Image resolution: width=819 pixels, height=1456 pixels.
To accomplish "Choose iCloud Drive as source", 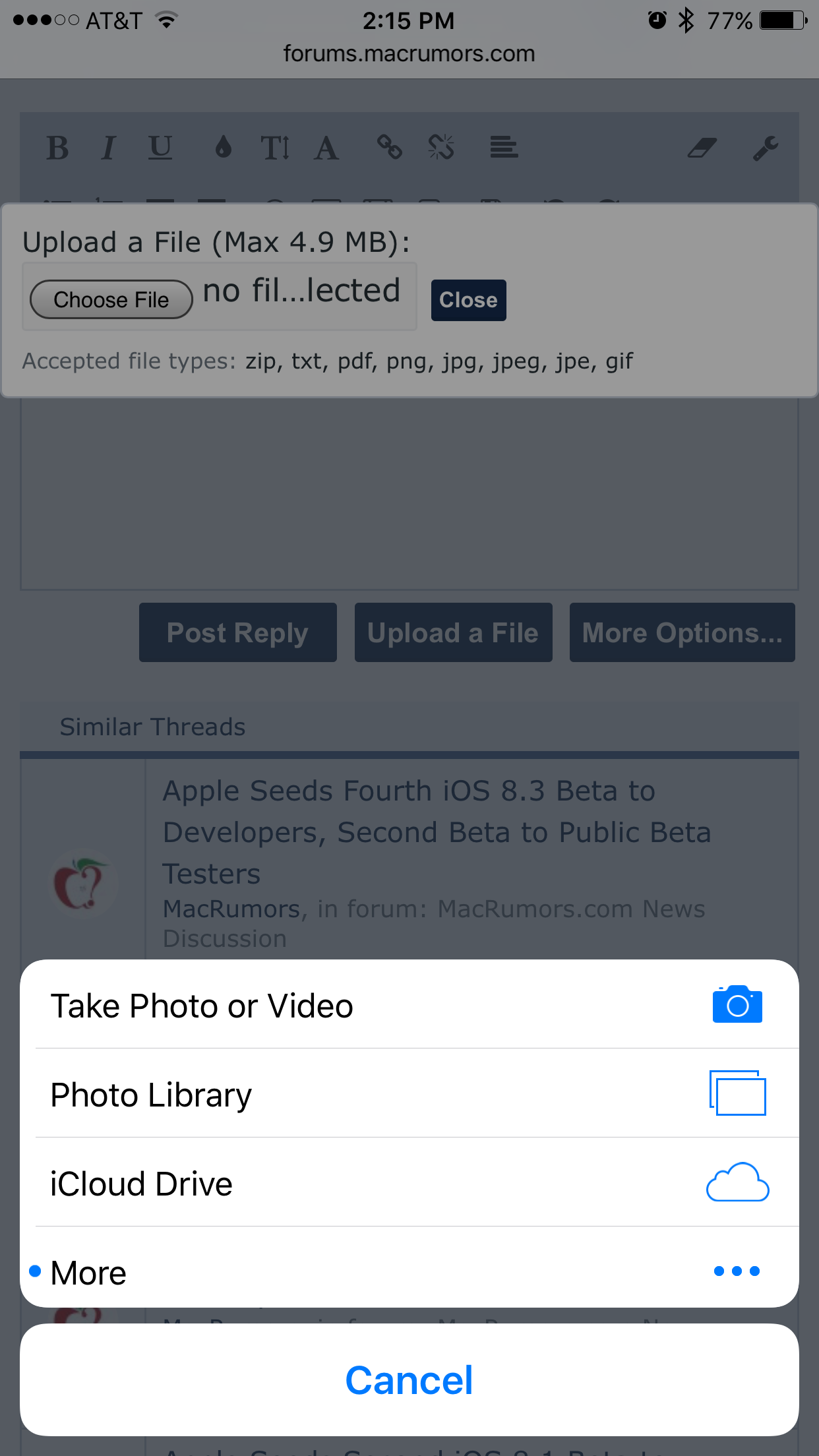I will [x=409, y=1182].
